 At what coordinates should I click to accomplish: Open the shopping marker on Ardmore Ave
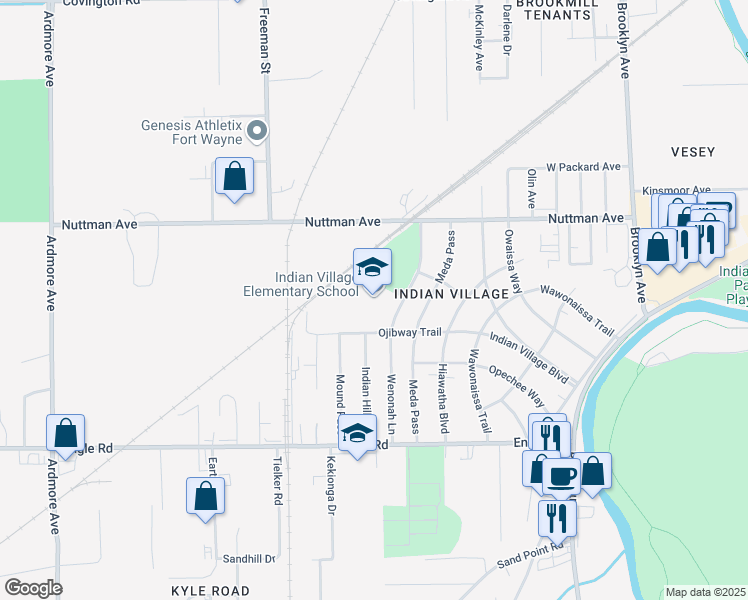tap(65, 434)
